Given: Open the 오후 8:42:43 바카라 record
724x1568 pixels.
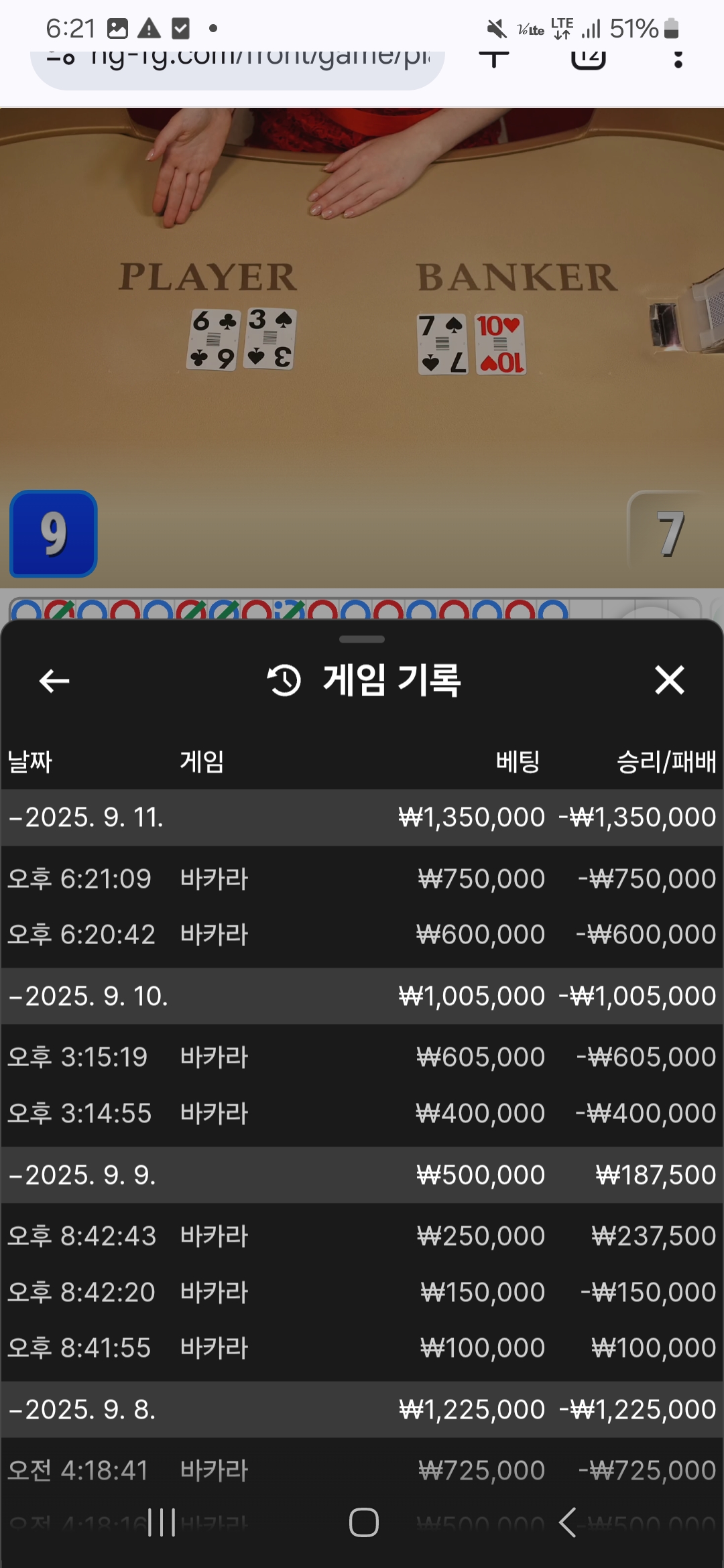Looking at the screenshot, I should pyautogui.click(x=362, y=1236).
